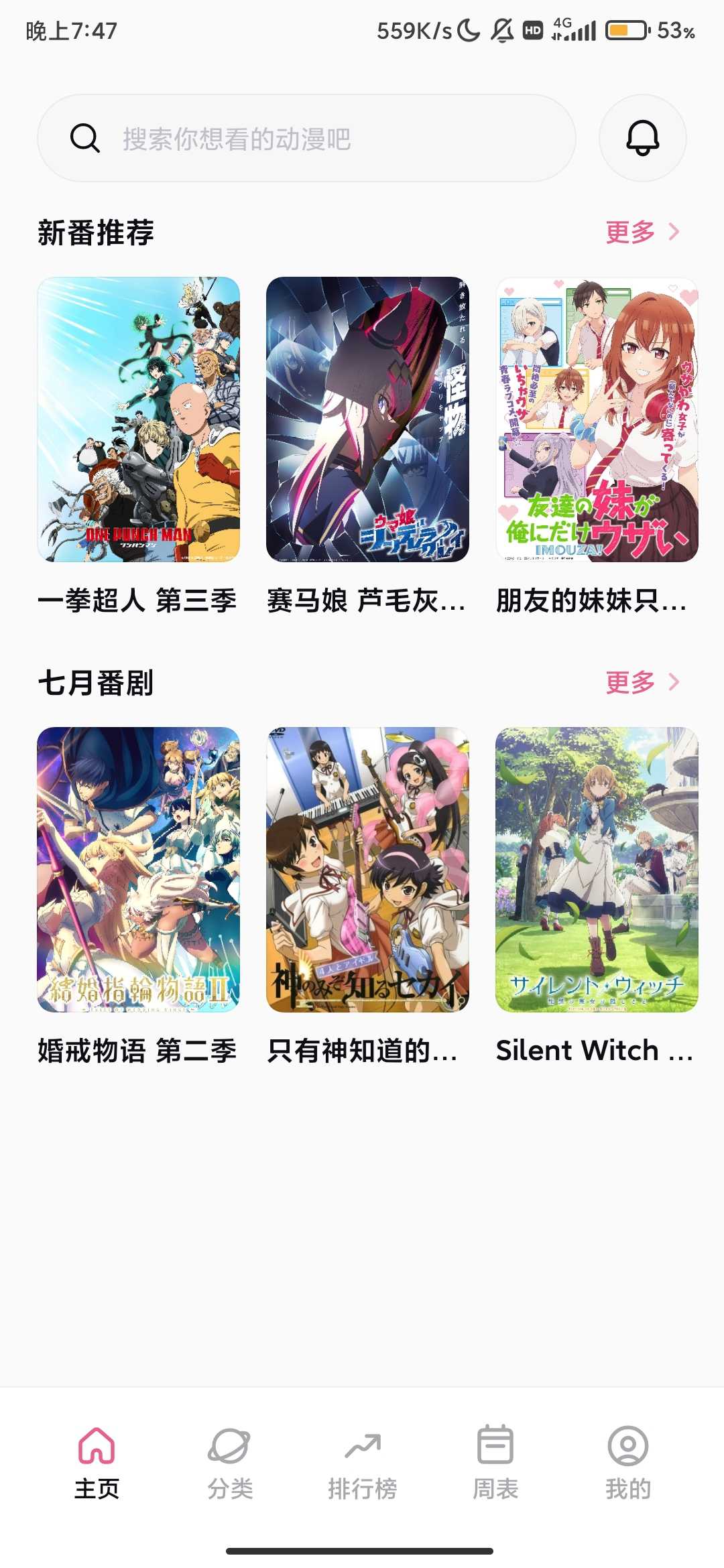Select the 朋友的妹妹只 anime card
Viewport: 724px width, 1568px height.
(x=597, y=419)
